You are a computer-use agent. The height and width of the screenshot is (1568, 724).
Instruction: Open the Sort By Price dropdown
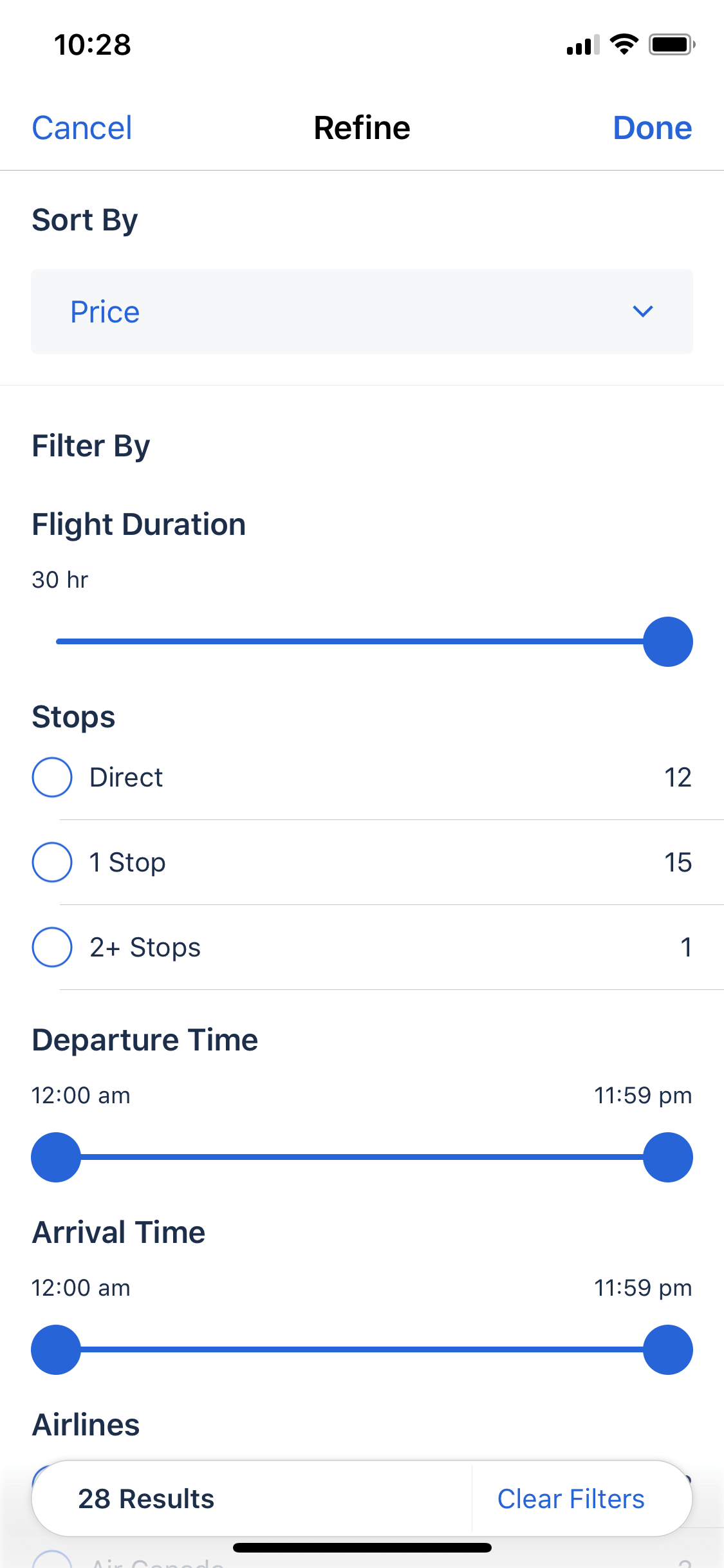pos(362,312)
